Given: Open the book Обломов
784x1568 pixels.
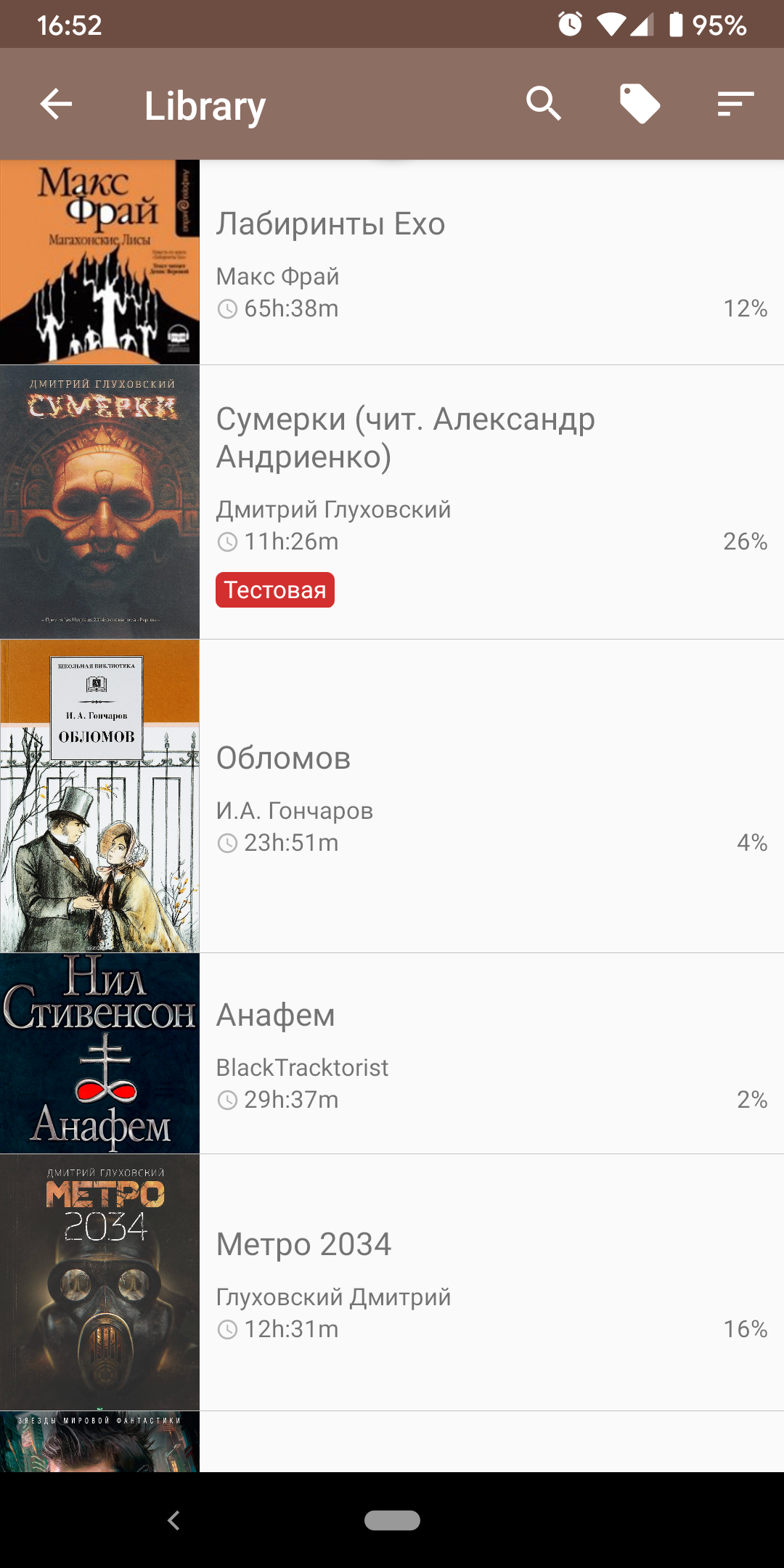Looking at the screenshot, I should pyautogui.click(x=392, y=796).
